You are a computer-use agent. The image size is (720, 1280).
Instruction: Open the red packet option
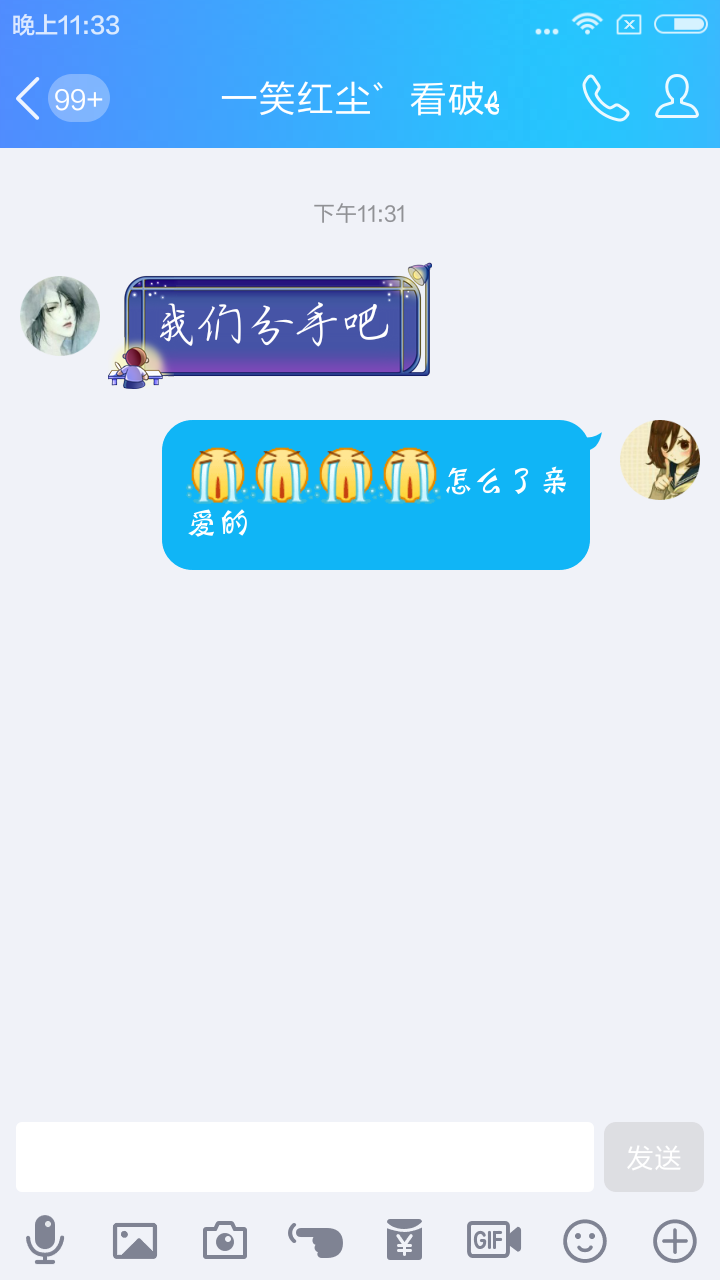[405, 1241]
